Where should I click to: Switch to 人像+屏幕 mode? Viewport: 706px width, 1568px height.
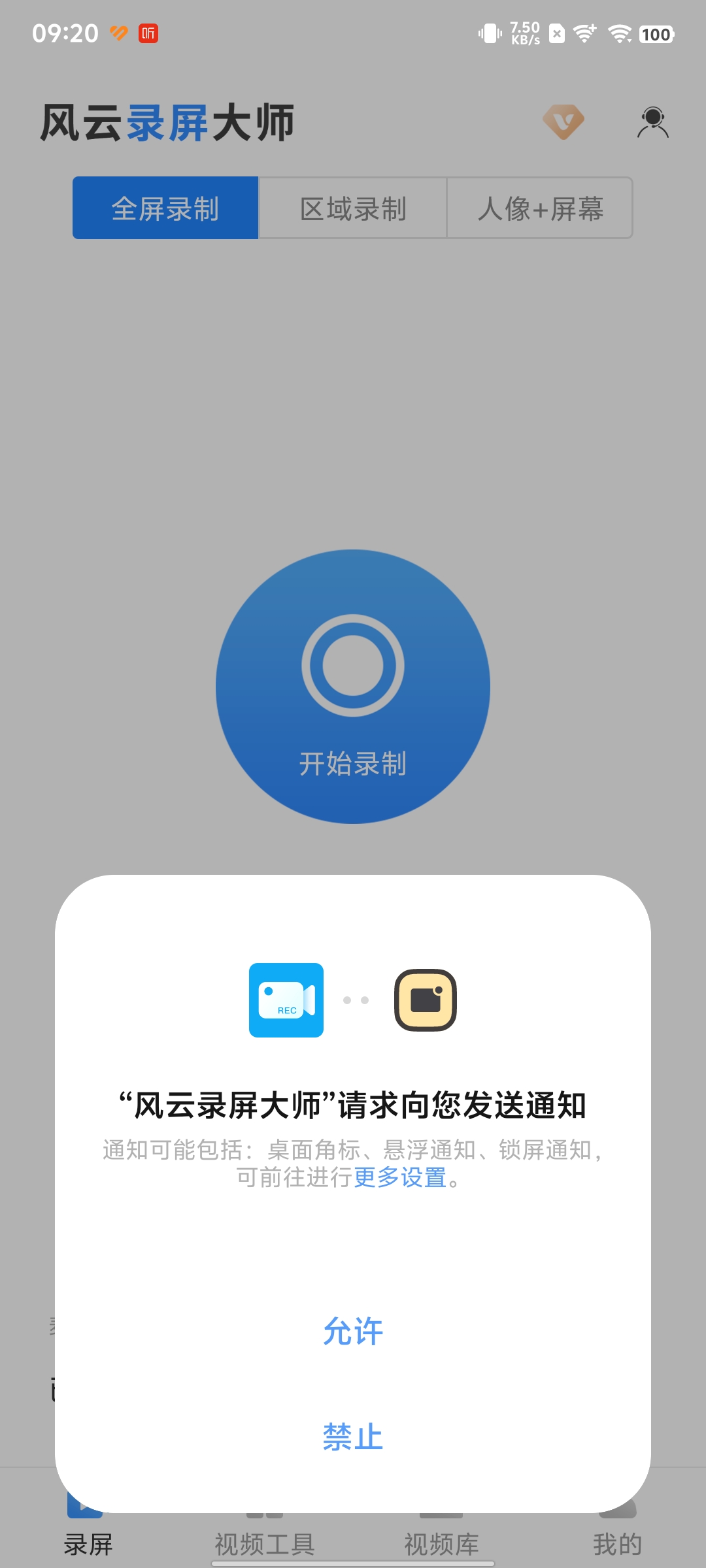(540, 208)
